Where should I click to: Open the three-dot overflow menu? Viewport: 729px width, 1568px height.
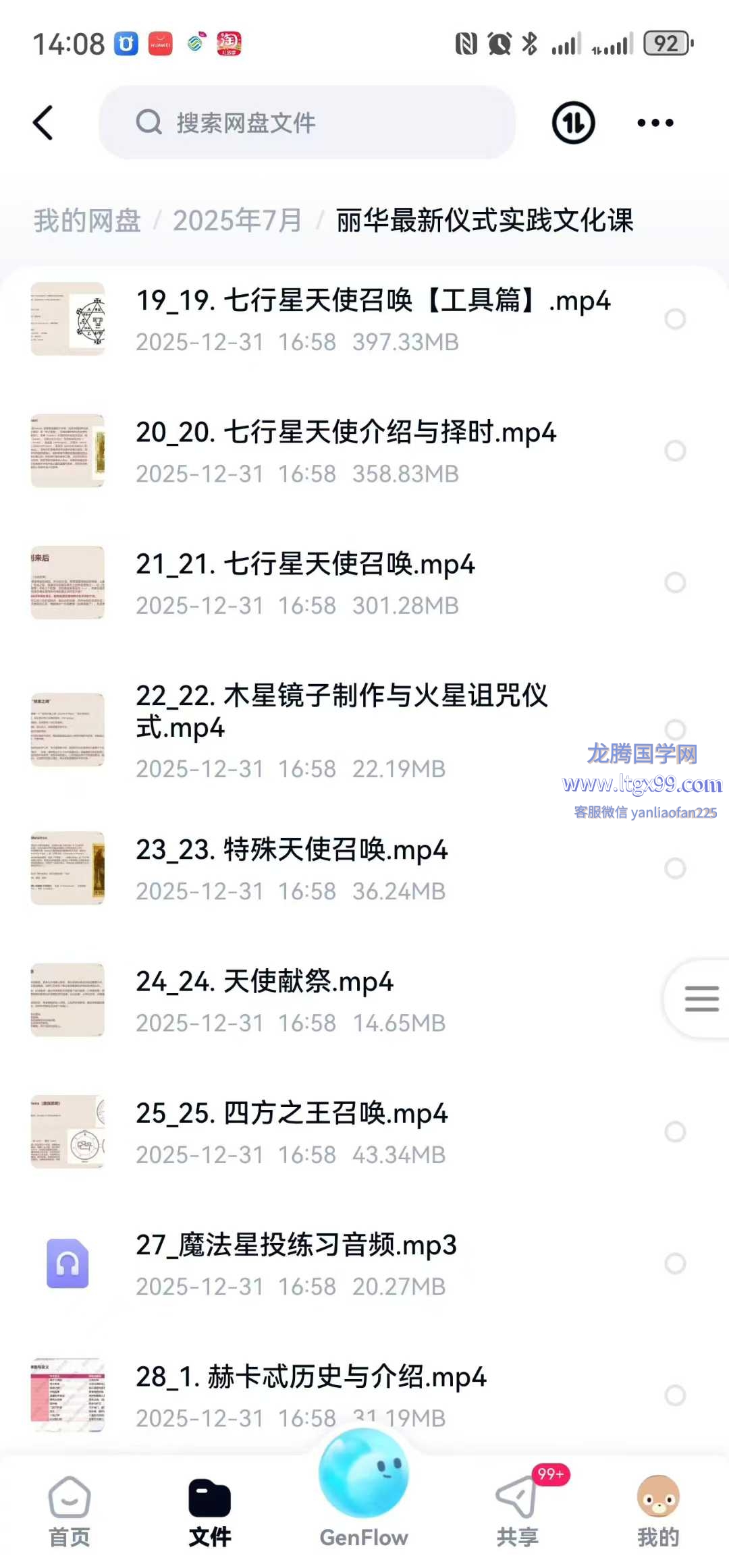[x=655, y=123]
